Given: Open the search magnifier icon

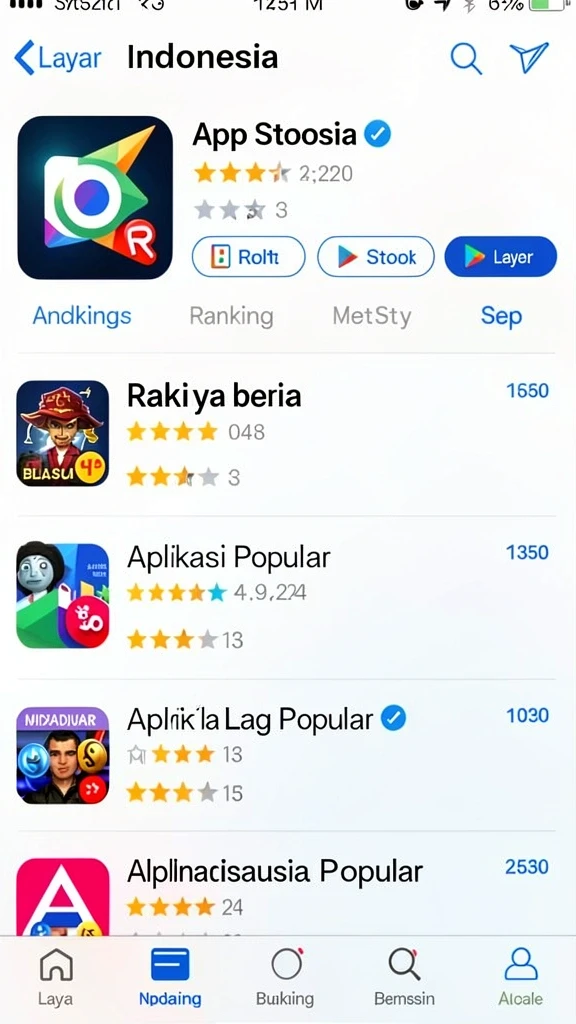Looking at the screenshot, I should coord(466,58).
